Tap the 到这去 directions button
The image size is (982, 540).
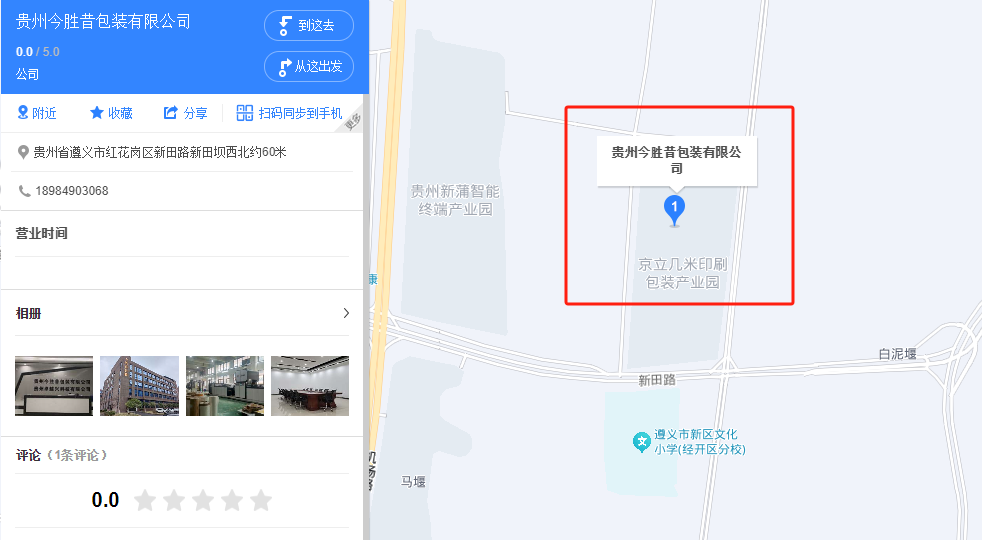[x=309, y=26]
